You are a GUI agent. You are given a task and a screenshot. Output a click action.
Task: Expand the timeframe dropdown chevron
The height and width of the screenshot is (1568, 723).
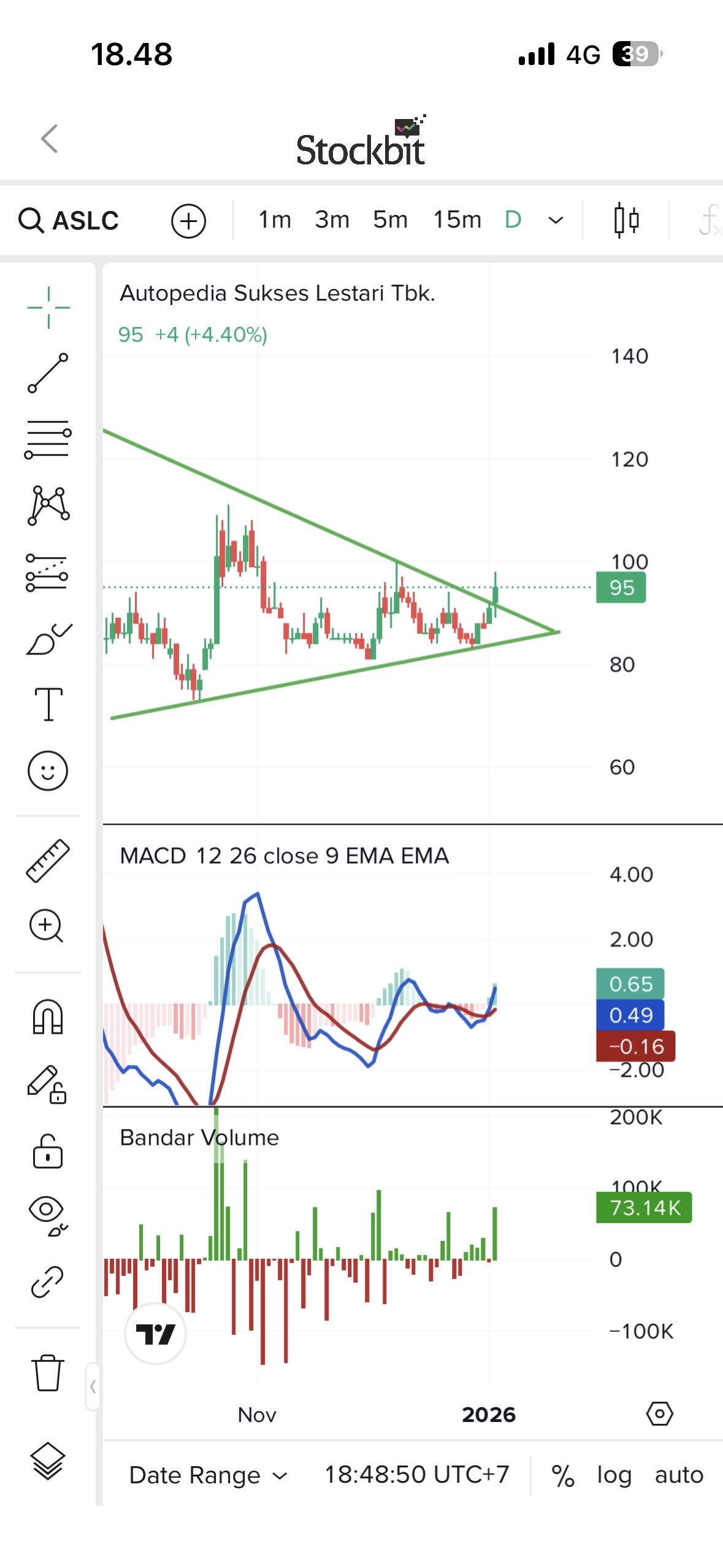556,220
